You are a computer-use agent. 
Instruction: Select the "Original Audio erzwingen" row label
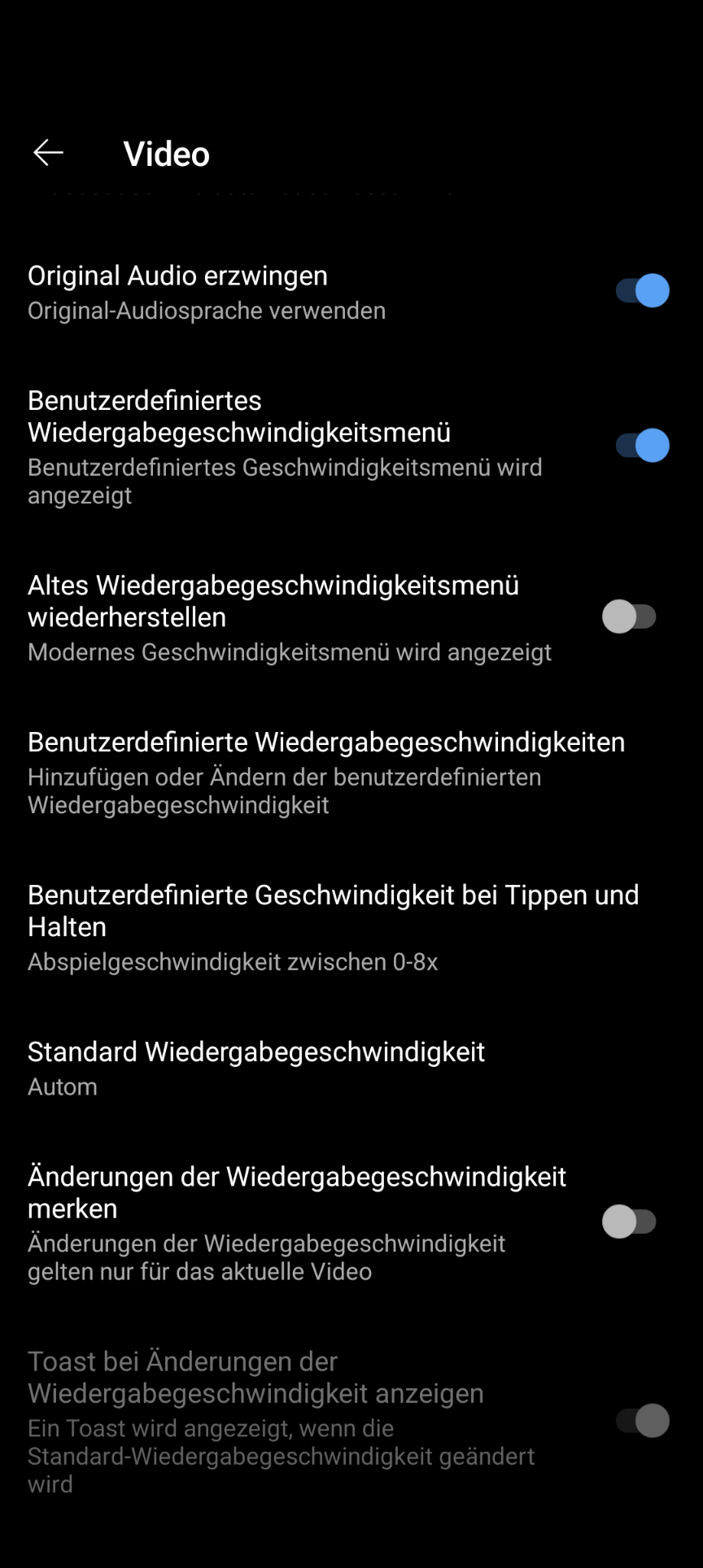177,275
